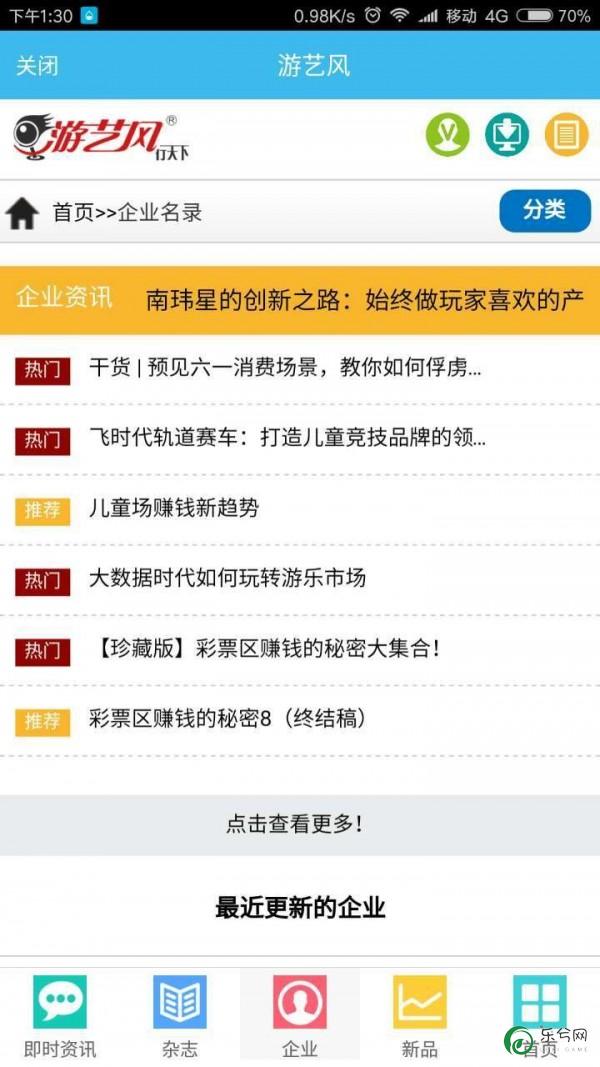This screenshot has width=600, height=1067.
Task: Open 彩票区赚钱的秘密8(终结稿)
Action: [x=227, y=718]
